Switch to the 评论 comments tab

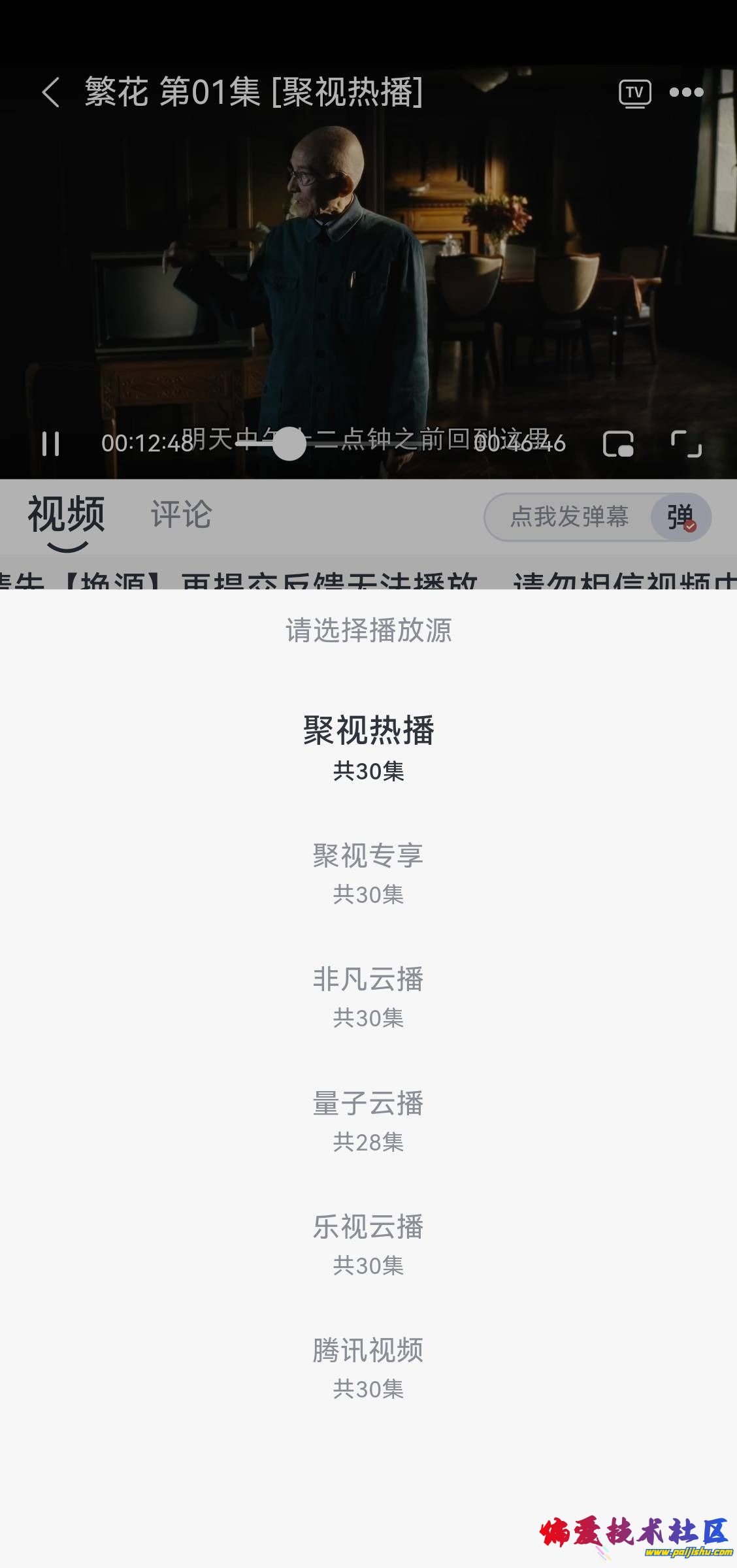[x=180, y=517]
